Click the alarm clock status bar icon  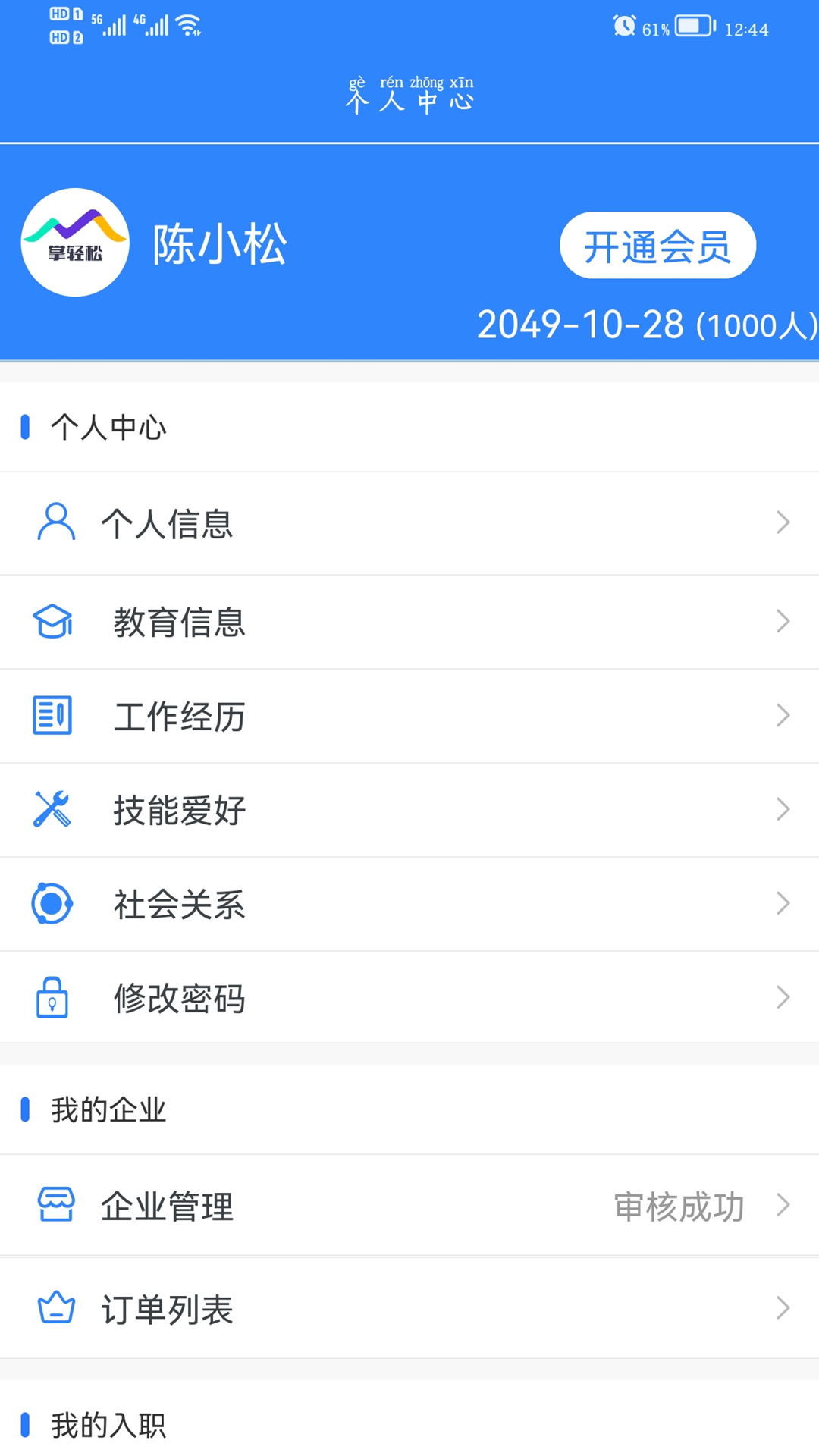click(x=622, y=25)
